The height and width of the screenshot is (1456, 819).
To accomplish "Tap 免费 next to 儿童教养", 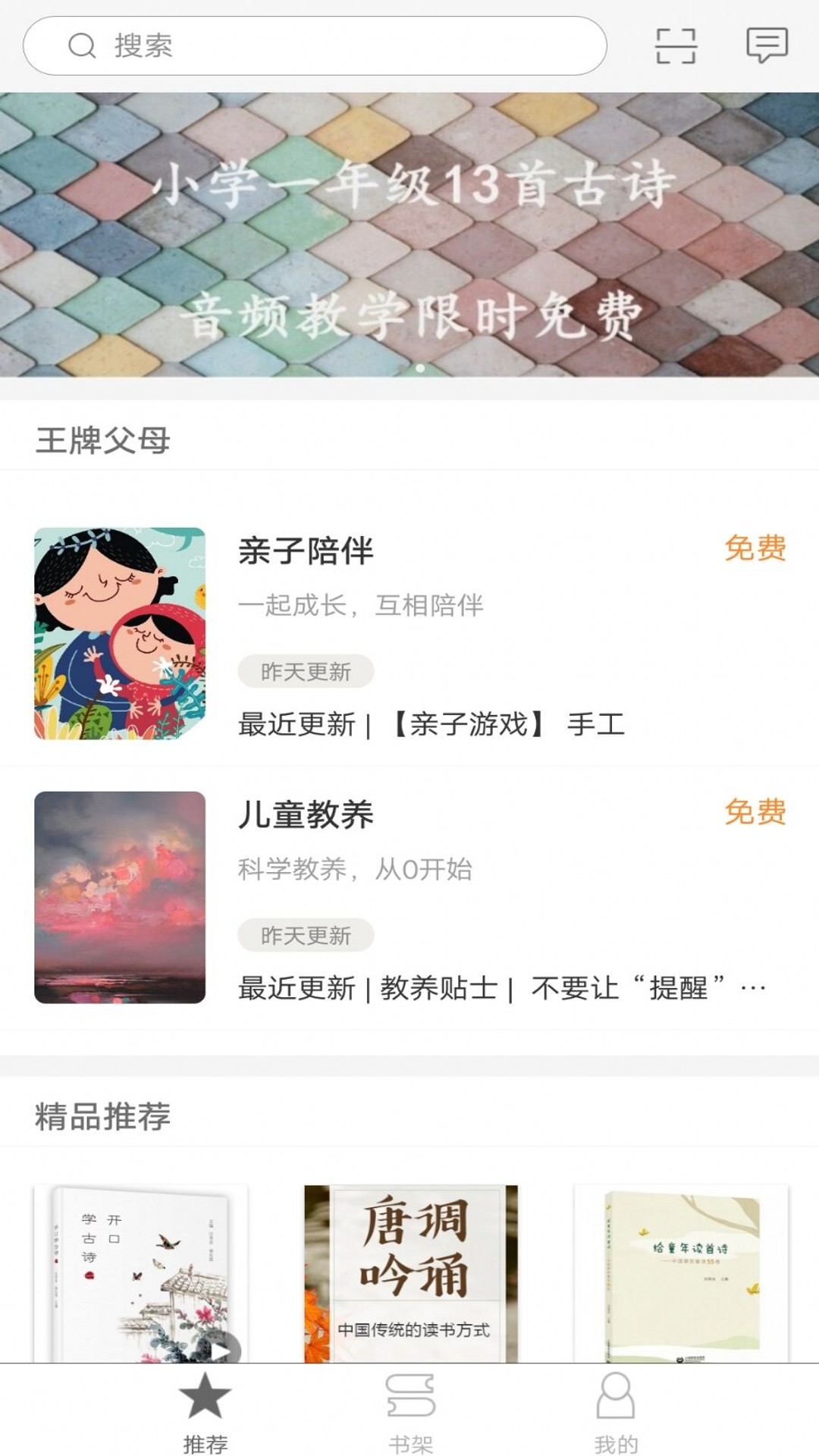I will tap(757, 811).
